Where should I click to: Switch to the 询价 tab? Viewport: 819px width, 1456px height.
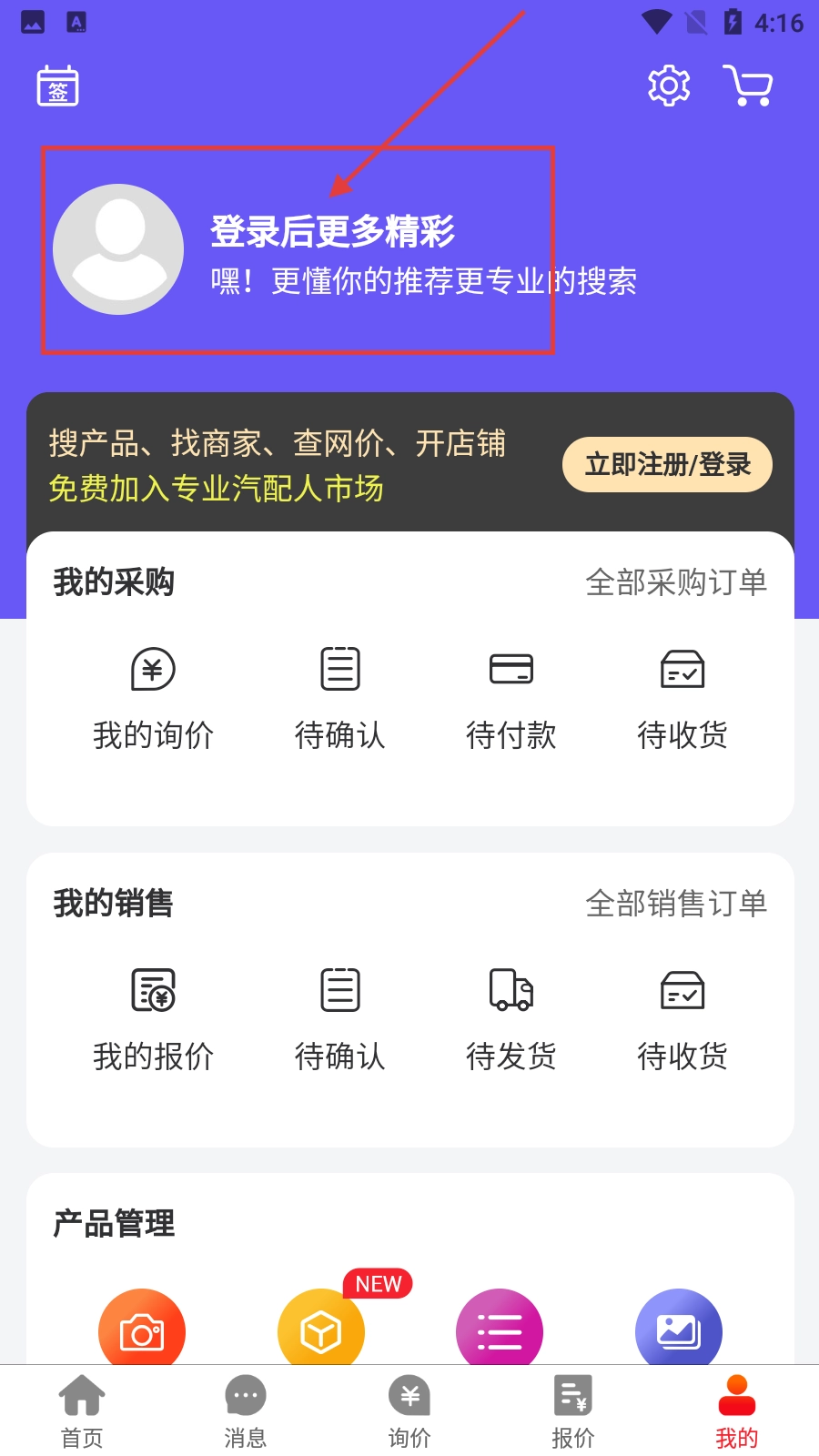(409, 1410)
